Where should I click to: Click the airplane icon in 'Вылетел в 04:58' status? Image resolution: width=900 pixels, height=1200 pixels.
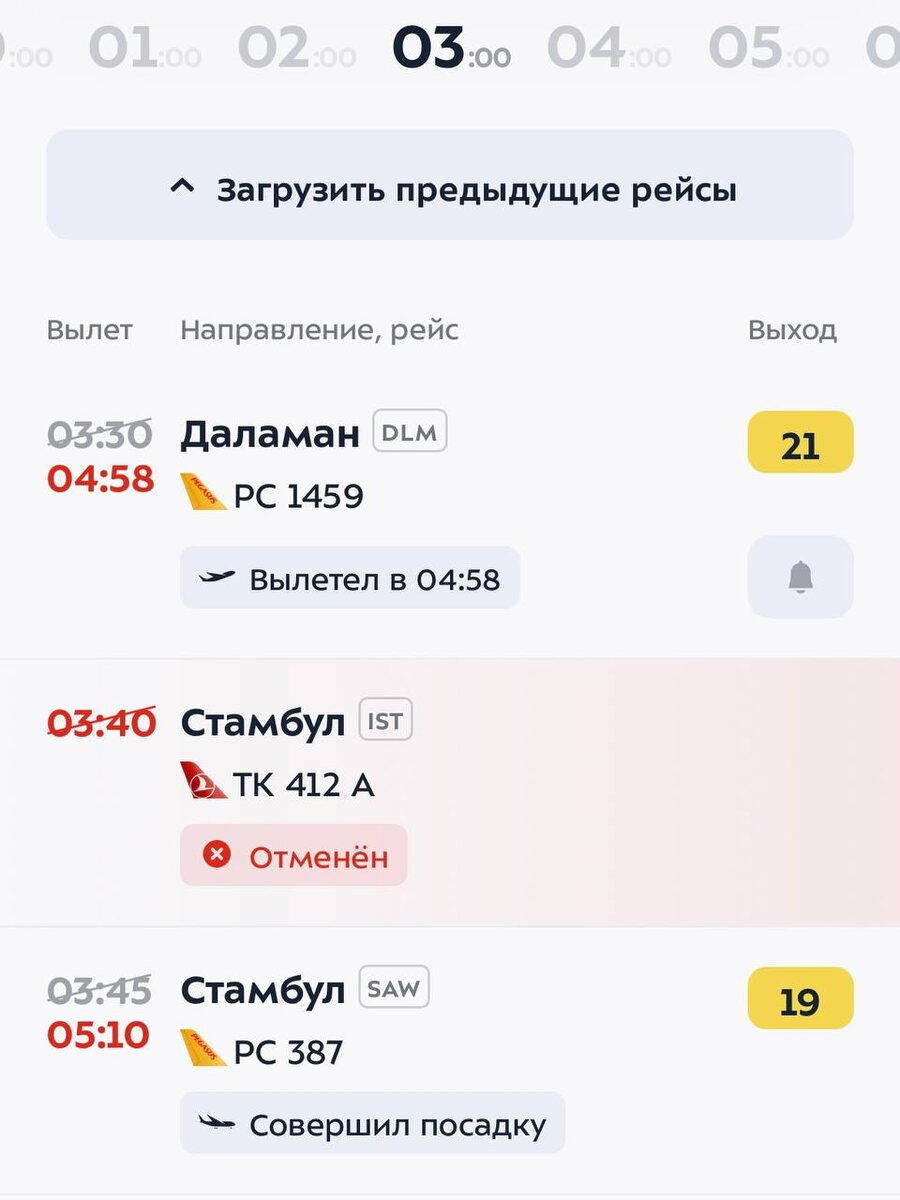[217, 578]
